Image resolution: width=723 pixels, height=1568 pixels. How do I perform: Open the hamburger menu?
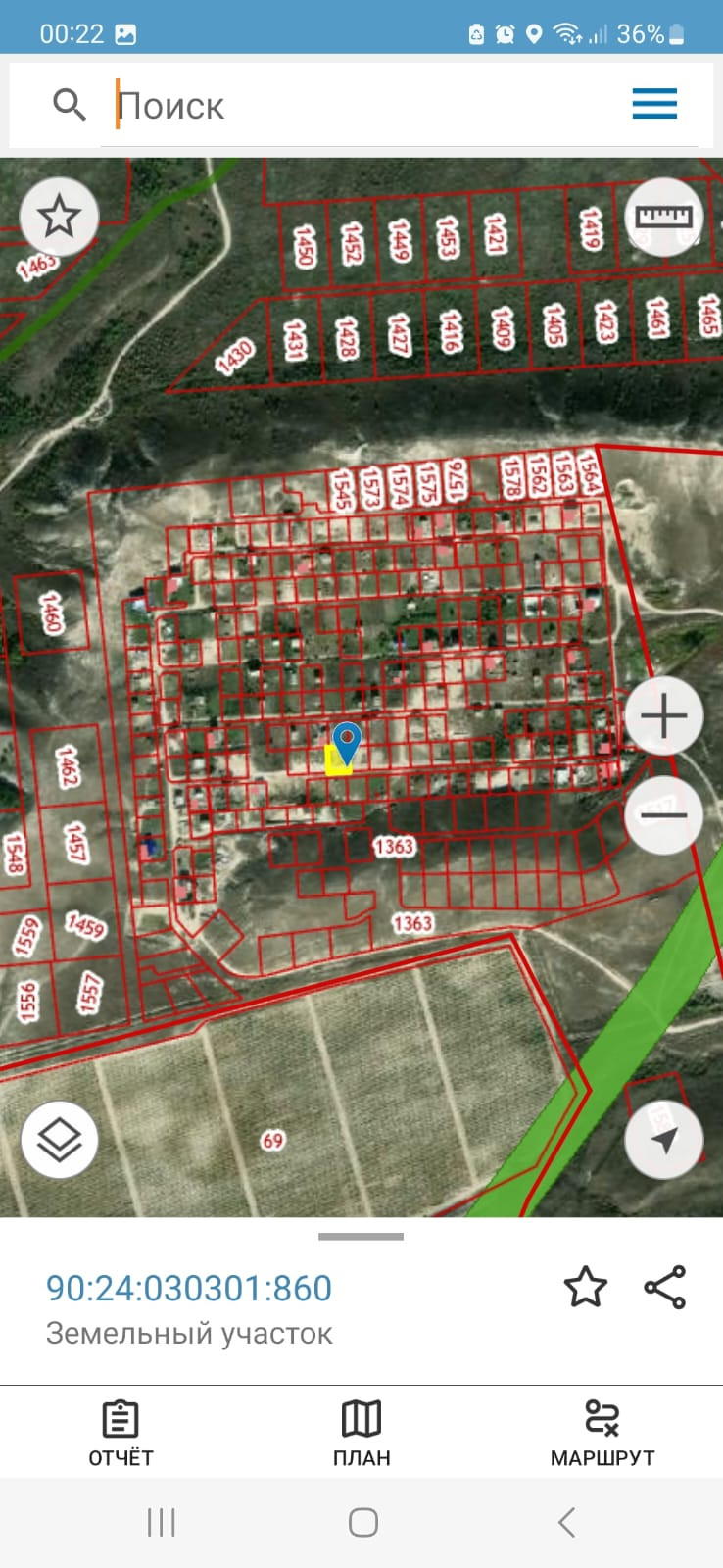pos(654,103)
